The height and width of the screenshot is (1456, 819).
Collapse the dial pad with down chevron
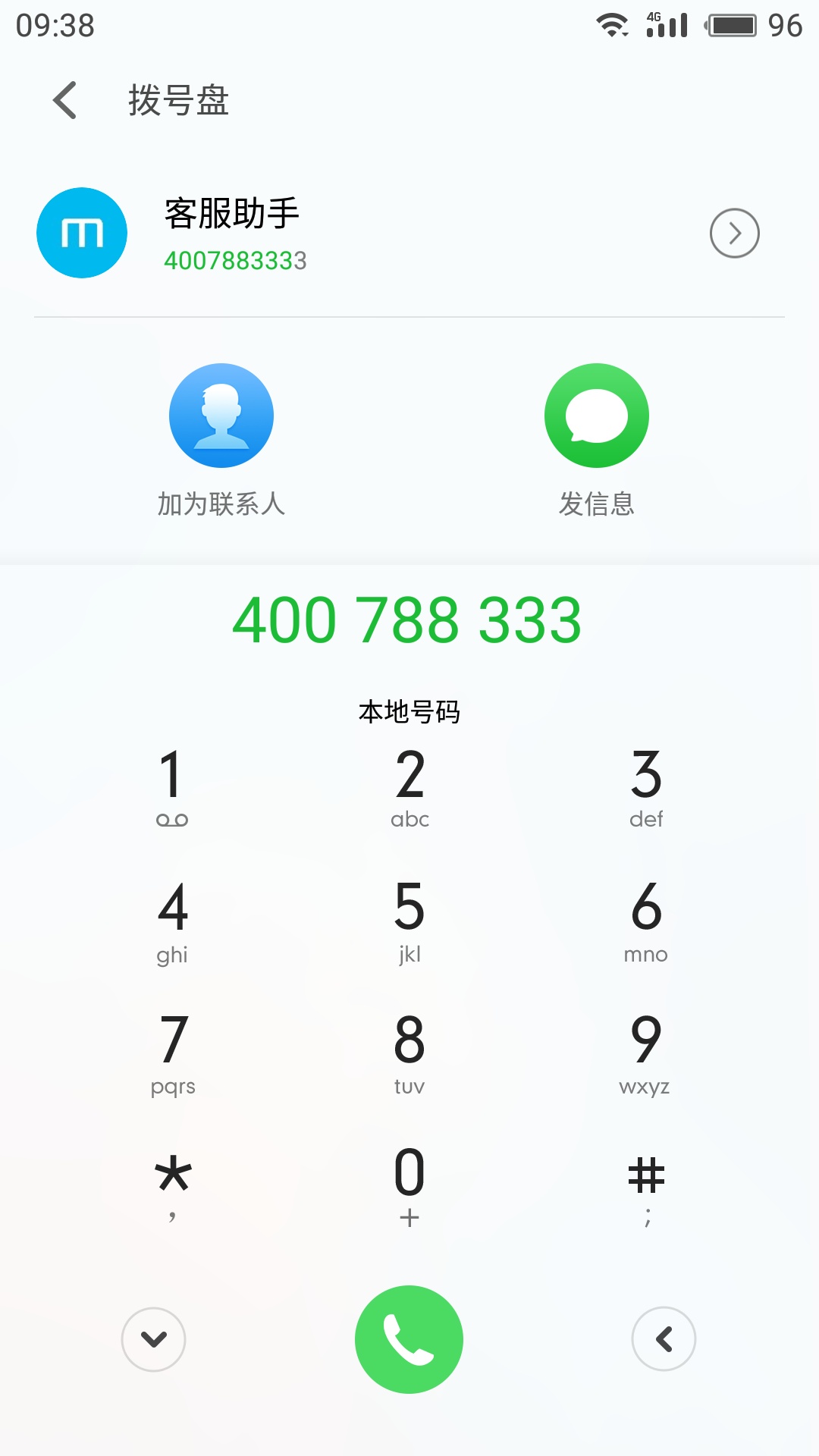[154, 1339]
